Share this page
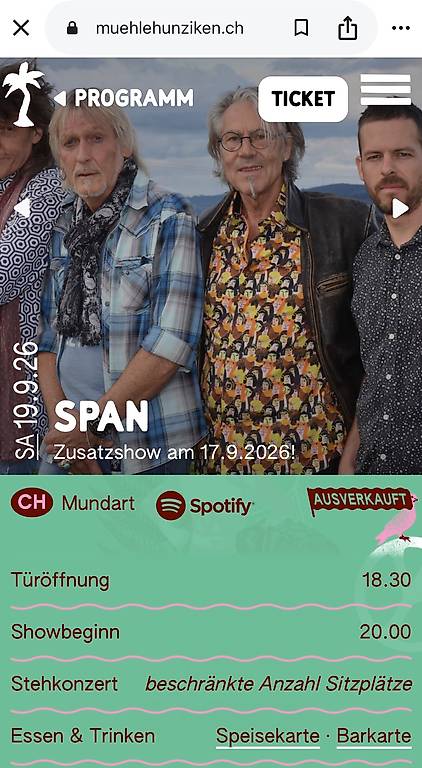The image size is (422, 768). (x=347, y=27)
